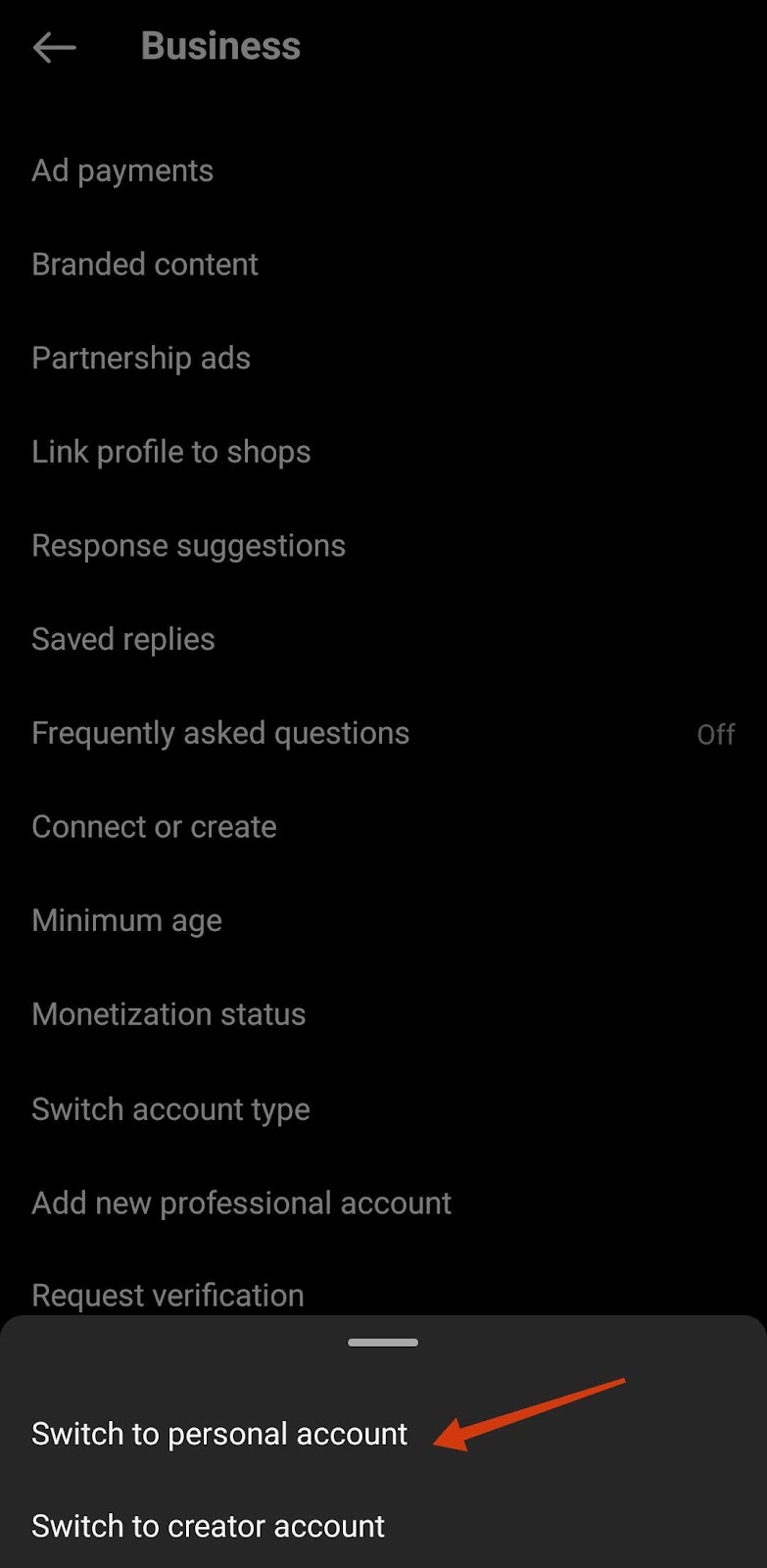Viewport: 767px width, 1568px height.
Task: Choose Add new professional account
Action: point(383,1203)
